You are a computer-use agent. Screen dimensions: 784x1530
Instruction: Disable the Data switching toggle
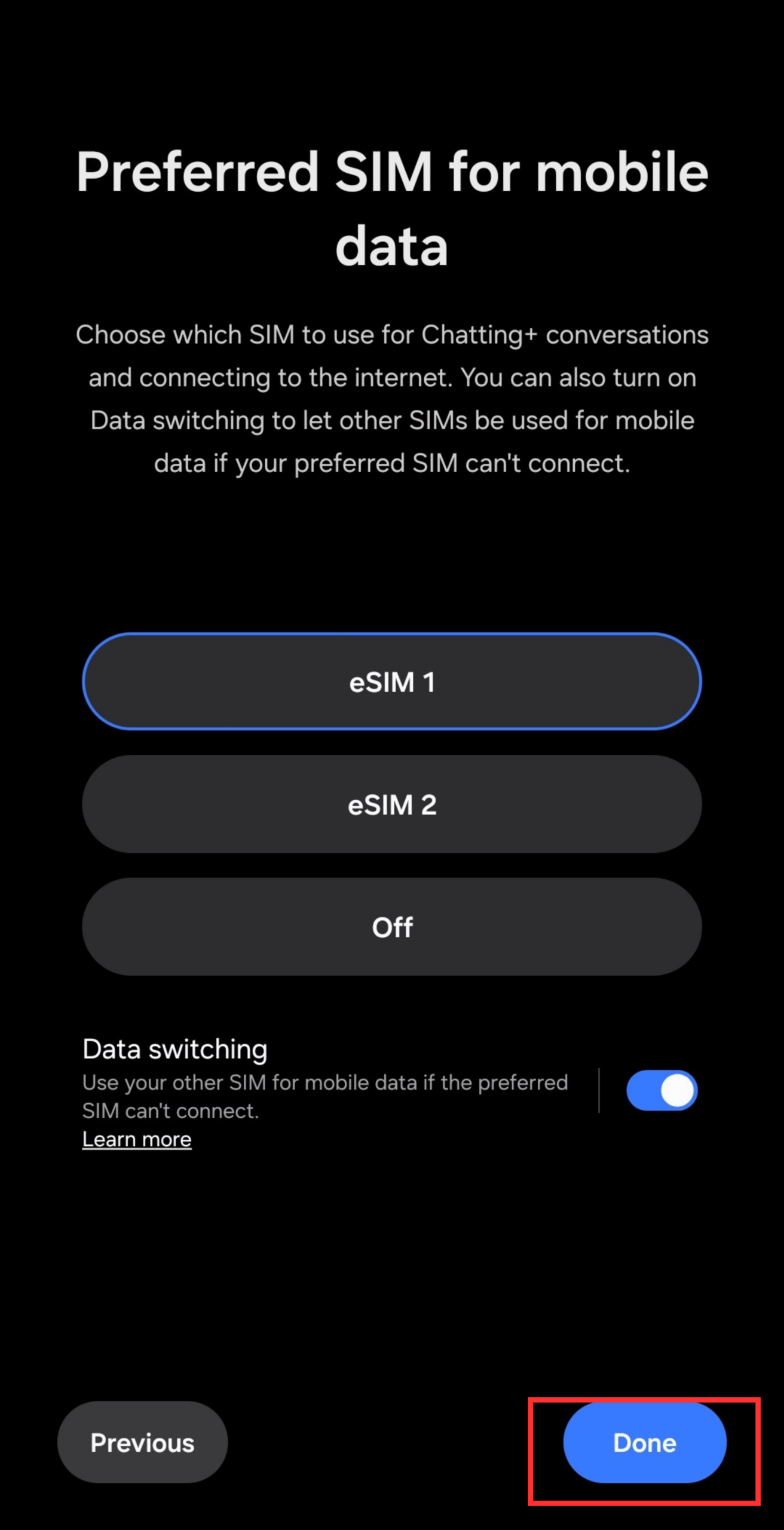click(x=661, y=1091)
